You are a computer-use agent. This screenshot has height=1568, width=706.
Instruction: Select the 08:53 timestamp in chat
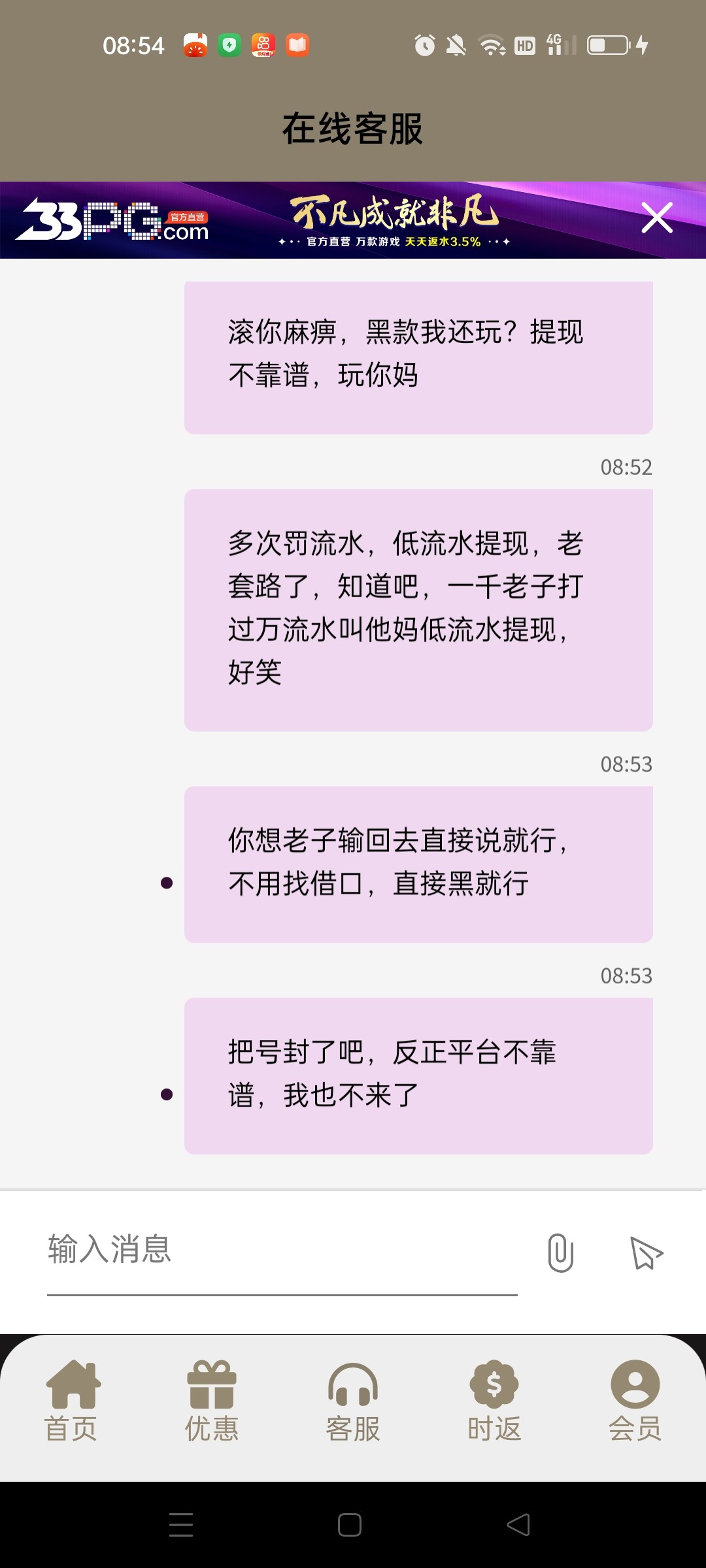tap(626, 764)
